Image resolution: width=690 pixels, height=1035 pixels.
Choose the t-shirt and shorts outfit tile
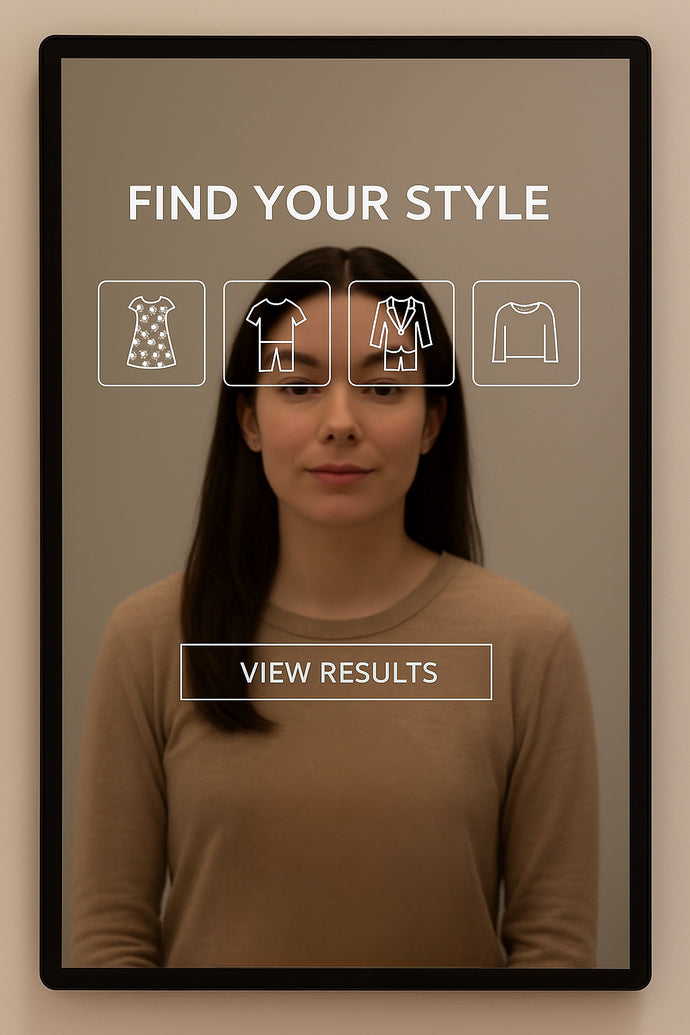276,333
